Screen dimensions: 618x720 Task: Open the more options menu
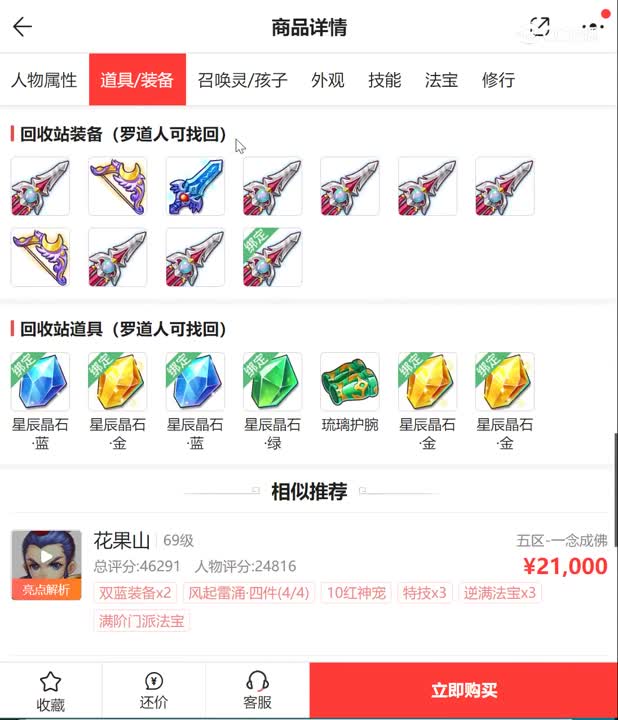[x=592, y=27]
